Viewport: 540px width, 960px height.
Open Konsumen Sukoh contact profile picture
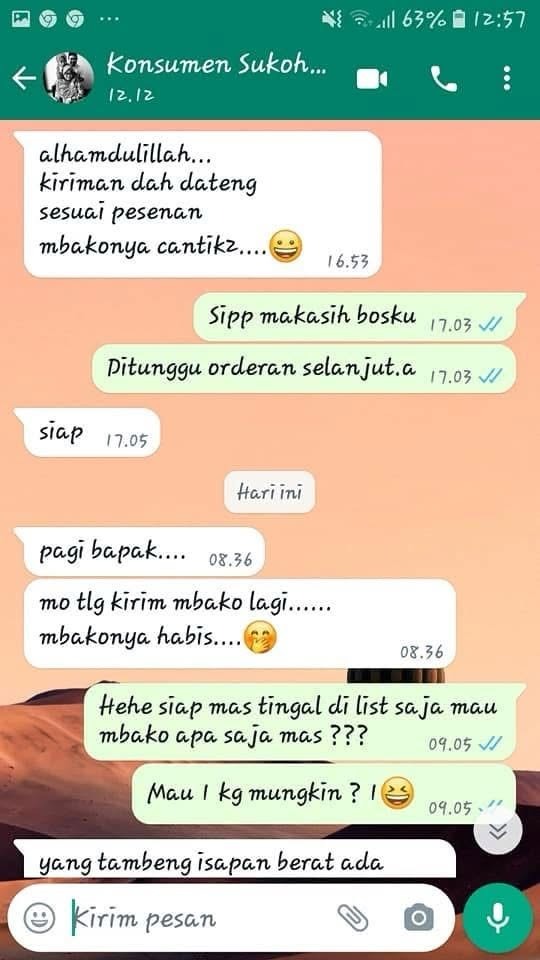point(69,78)
